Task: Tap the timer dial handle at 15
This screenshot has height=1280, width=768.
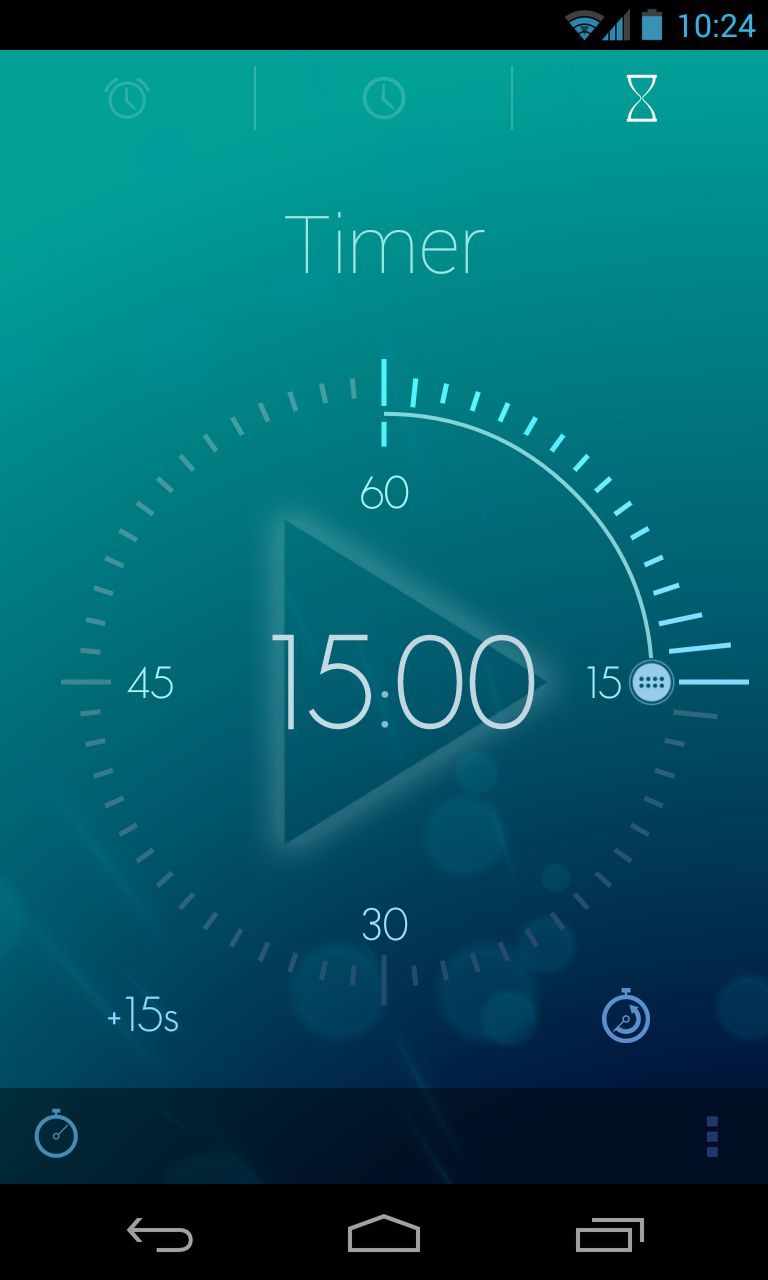Action: [652, 682]
